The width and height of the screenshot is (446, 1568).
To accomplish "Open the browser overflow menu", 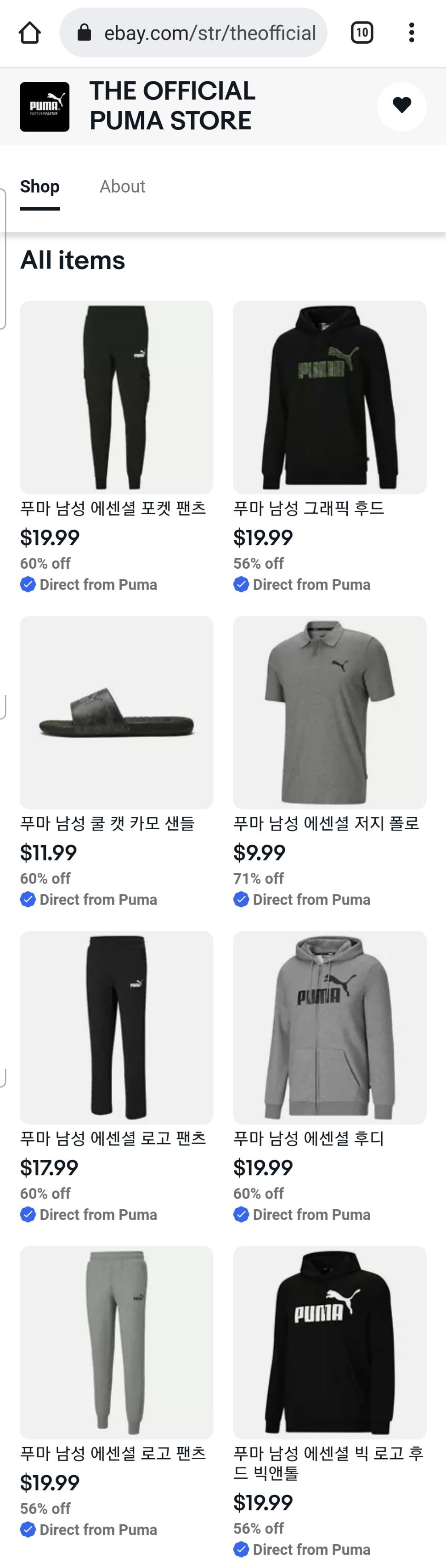I will 412,32.
